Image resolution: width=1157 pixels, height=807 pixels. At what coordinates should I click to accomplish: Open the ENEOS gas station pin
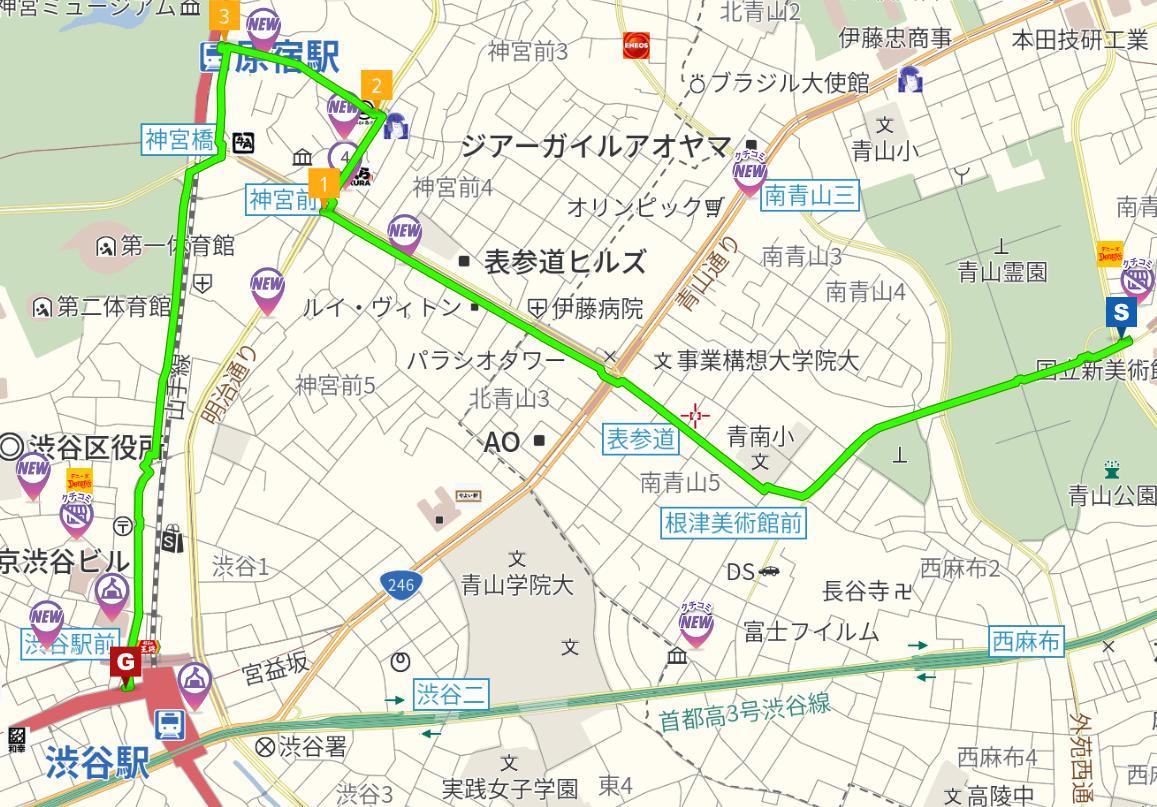pos(636,45)
